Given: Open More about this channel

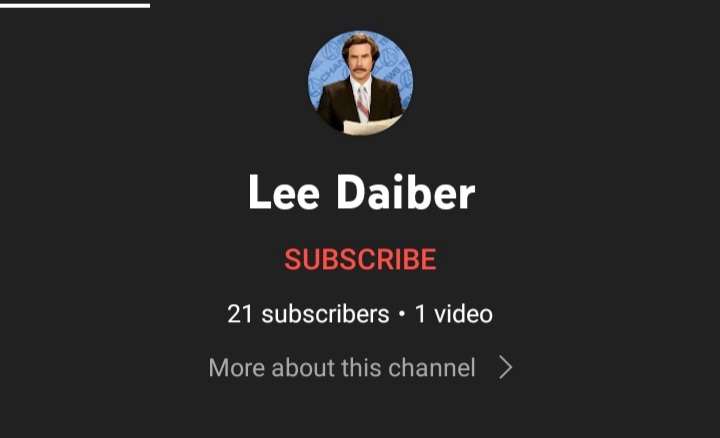Looking at the screenshot, I should pos(360,368).
